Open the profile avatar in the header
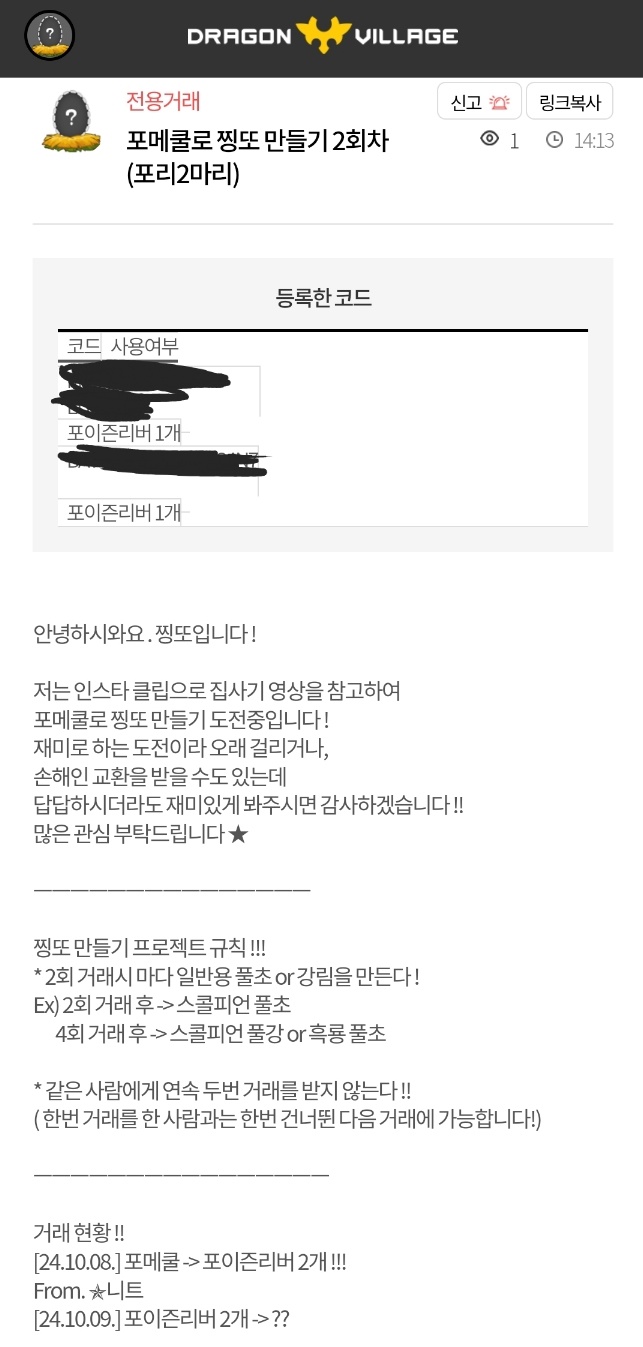Image resolution: width=643 pixels, height=1347 pixels. (x=49, y=37)
